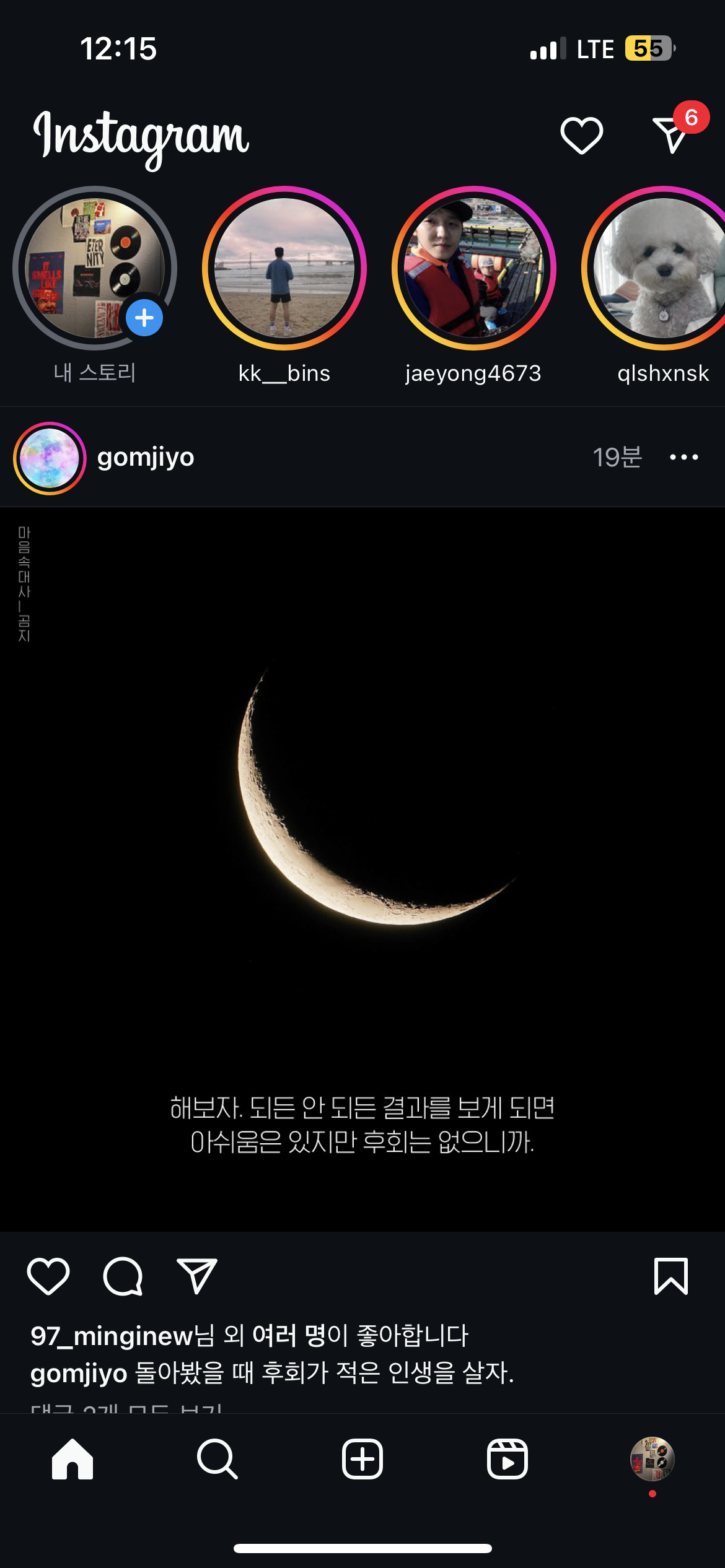Image resolution: width=725 pixels, height=1568 pixels.
Task: Open the notifications heart icon
Action: [x=581, y=135]
